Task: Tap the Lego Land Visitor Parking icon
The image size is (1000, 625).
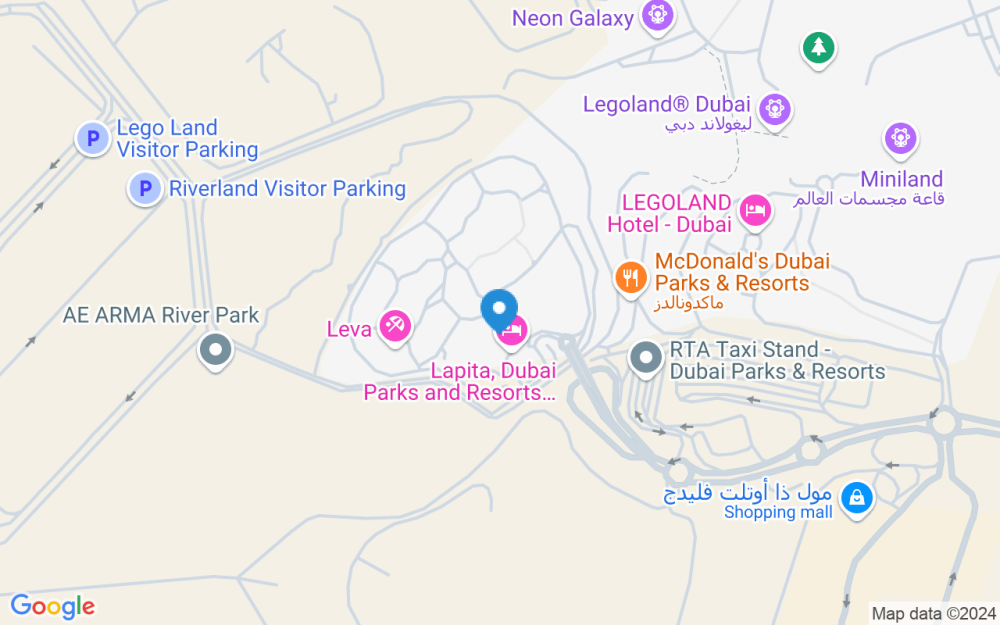Action: 93,138
